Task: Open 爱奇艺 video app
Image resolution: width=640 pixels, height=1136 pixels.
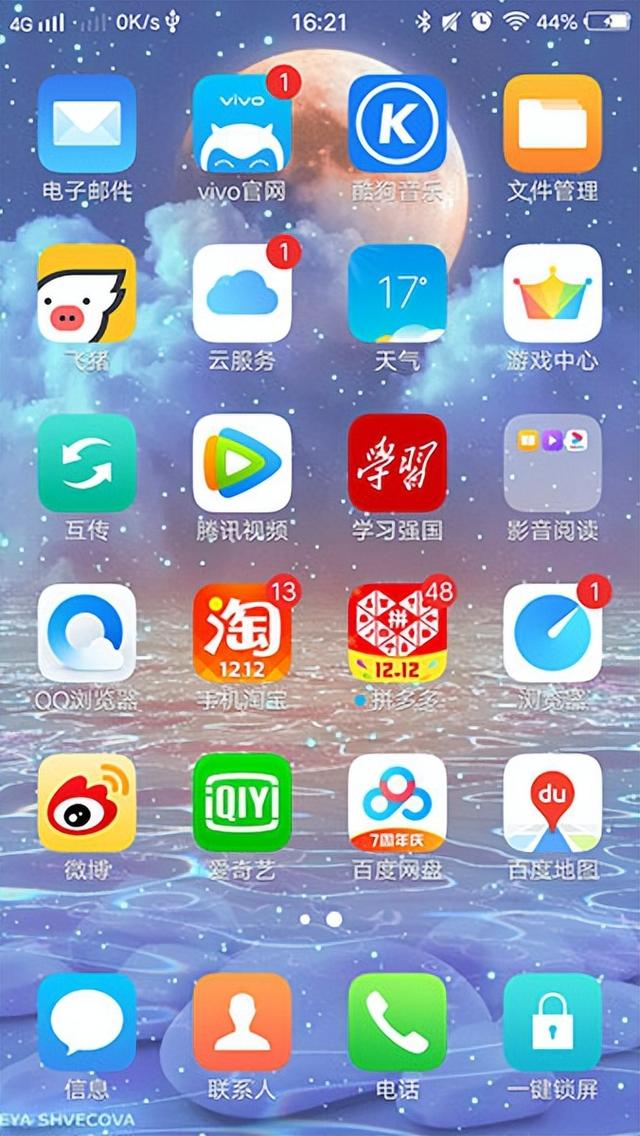Action: point(242,804)
